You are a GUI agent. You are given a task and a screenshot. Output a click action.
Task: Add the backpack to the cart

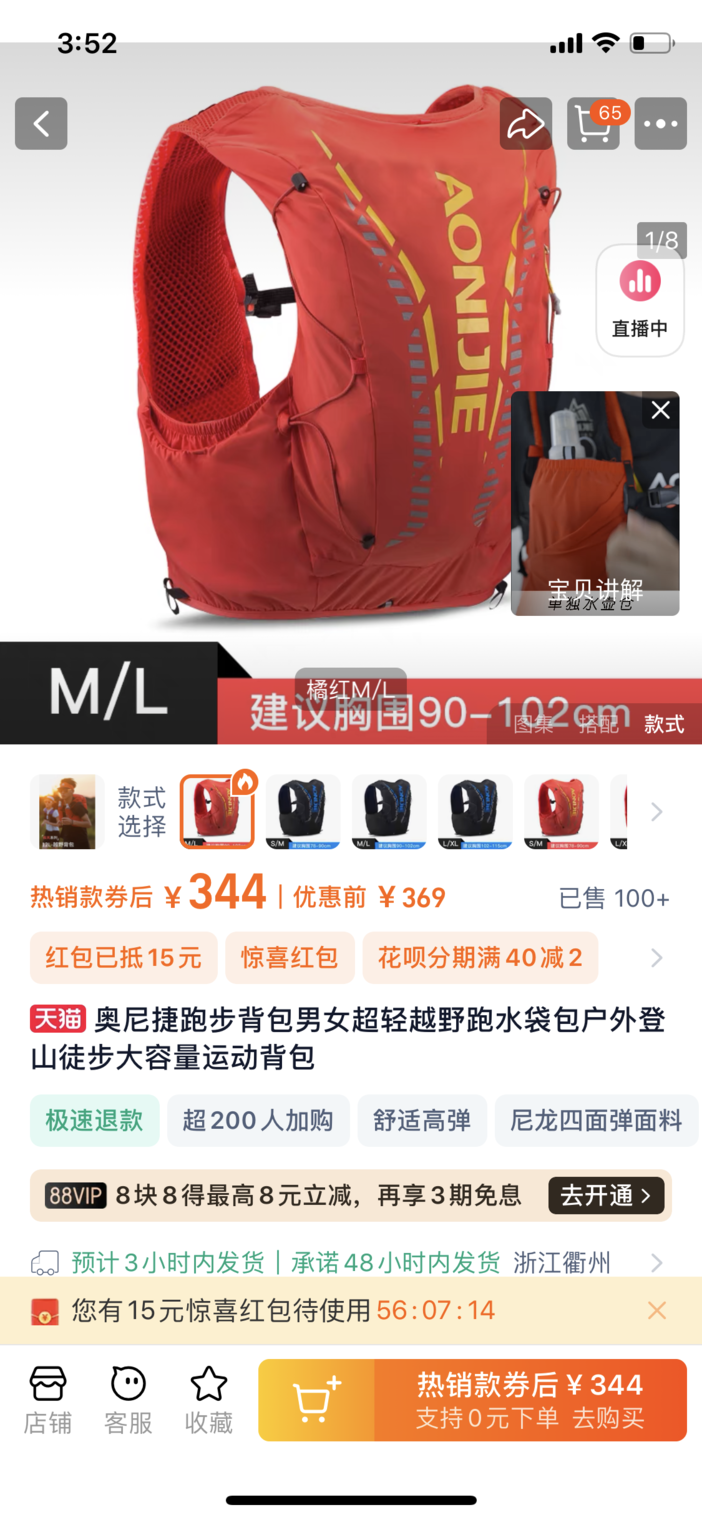tap(317, 1400)
